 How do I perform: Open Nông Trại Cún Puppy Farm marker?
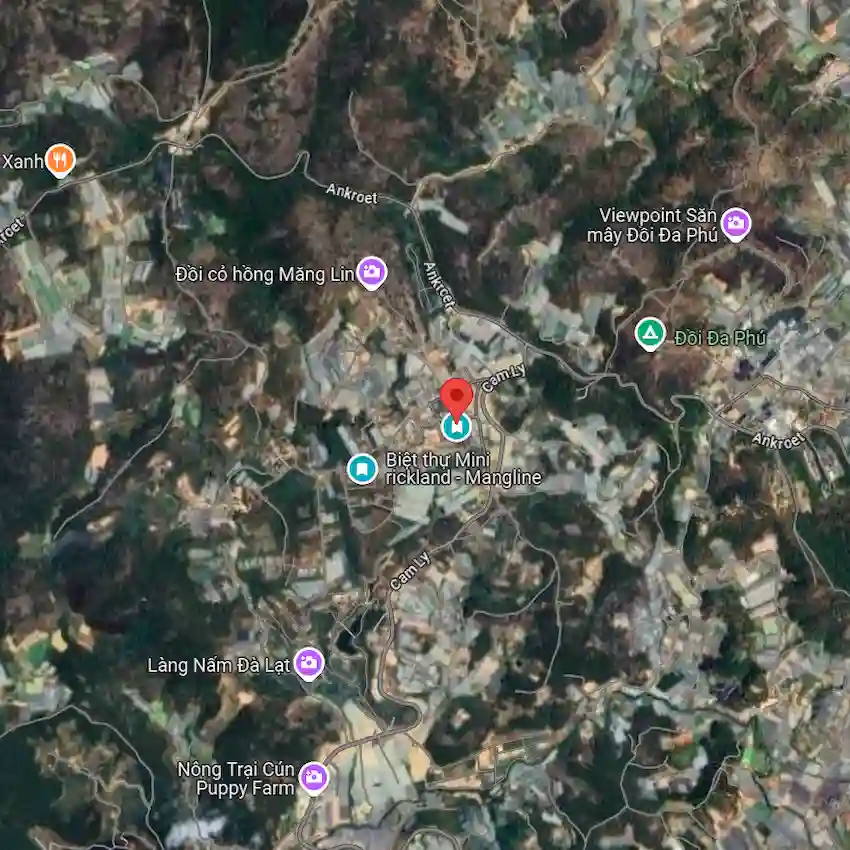(x=314, y=776)
